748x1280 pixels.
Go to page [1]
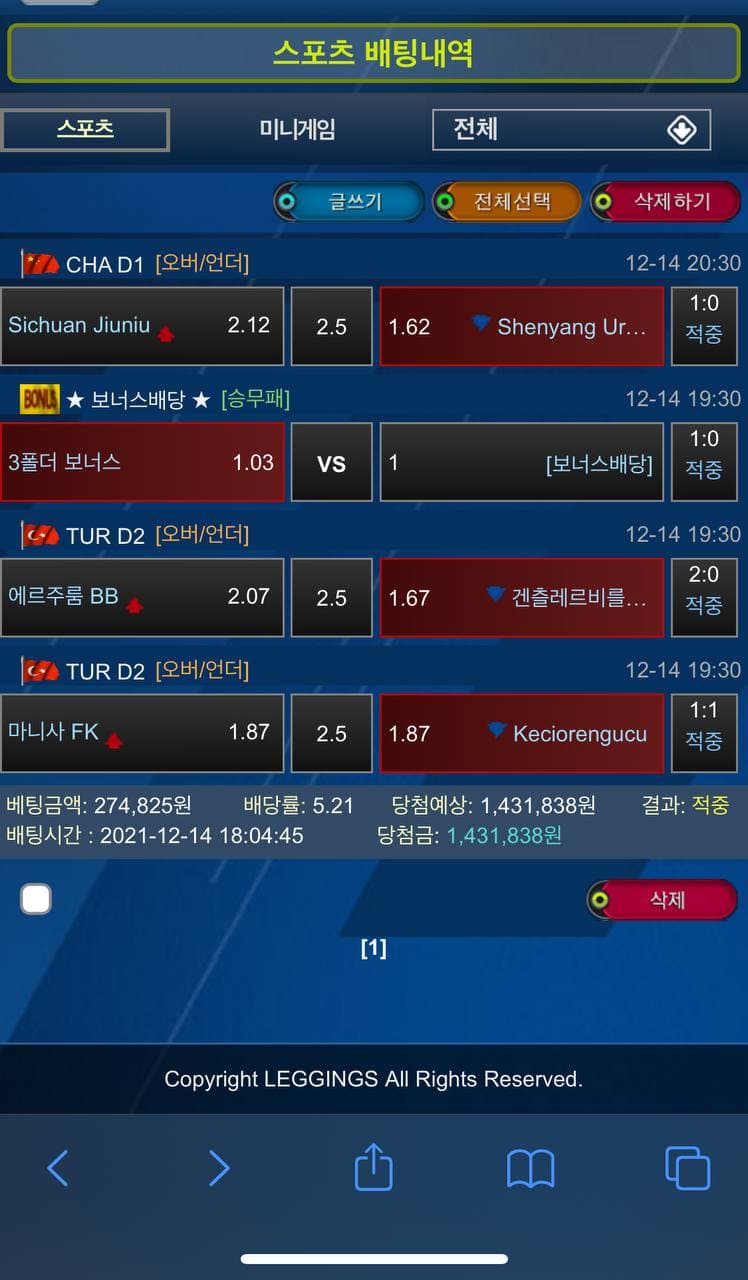pos(373,948)
